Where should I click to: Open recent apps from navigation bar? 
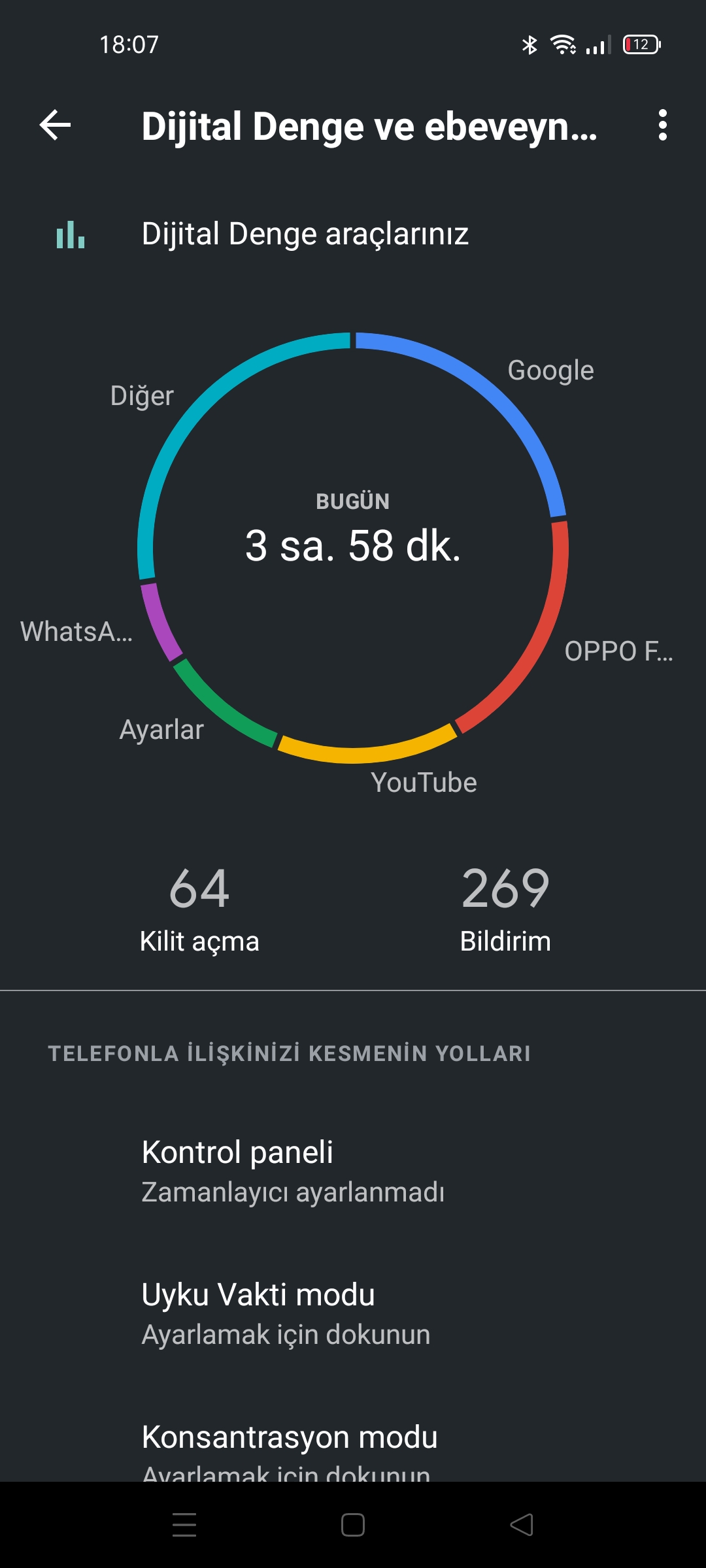pos(184,1525)
